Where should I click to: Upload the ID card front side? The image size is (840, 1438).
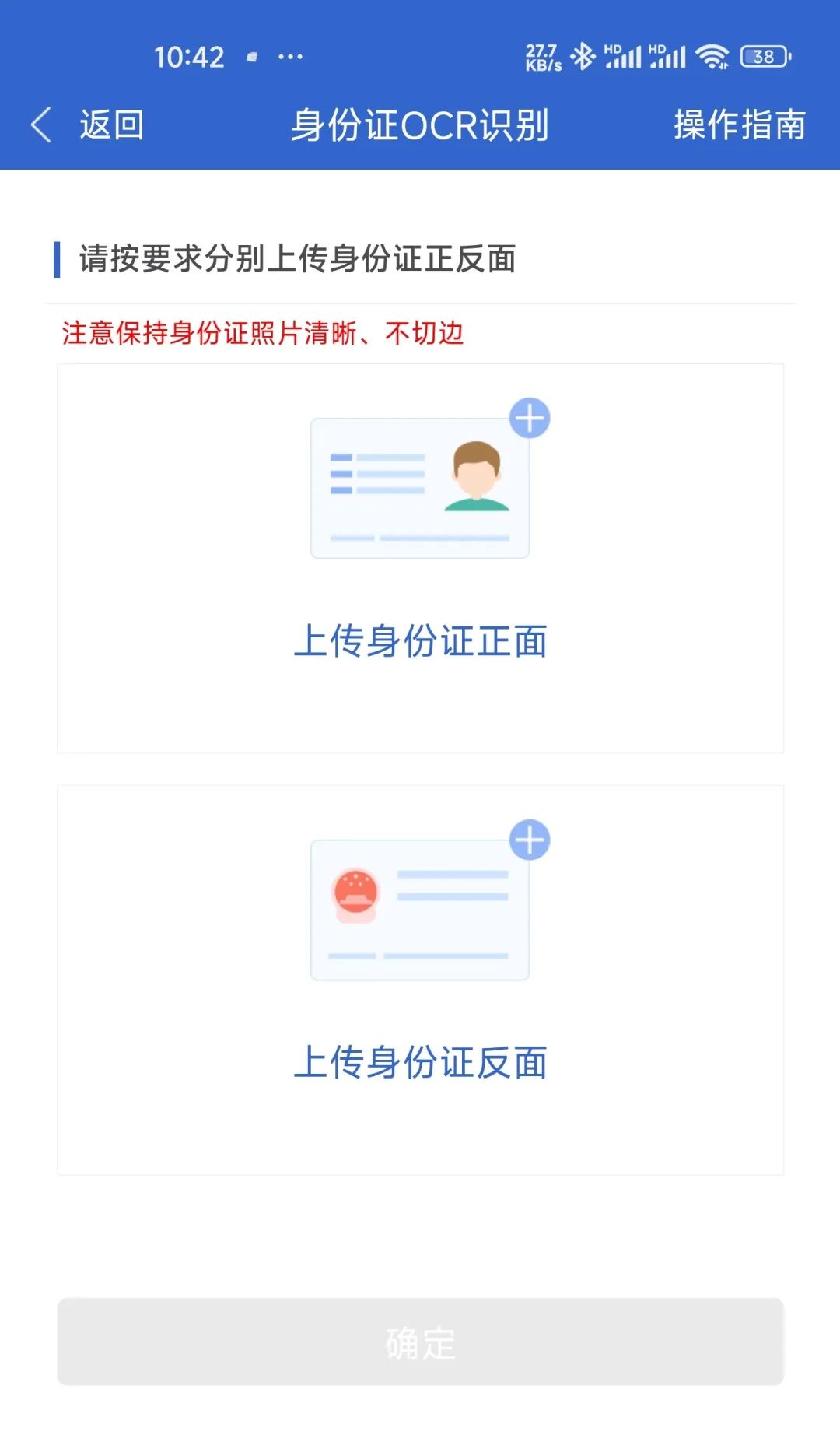(420, 558)
